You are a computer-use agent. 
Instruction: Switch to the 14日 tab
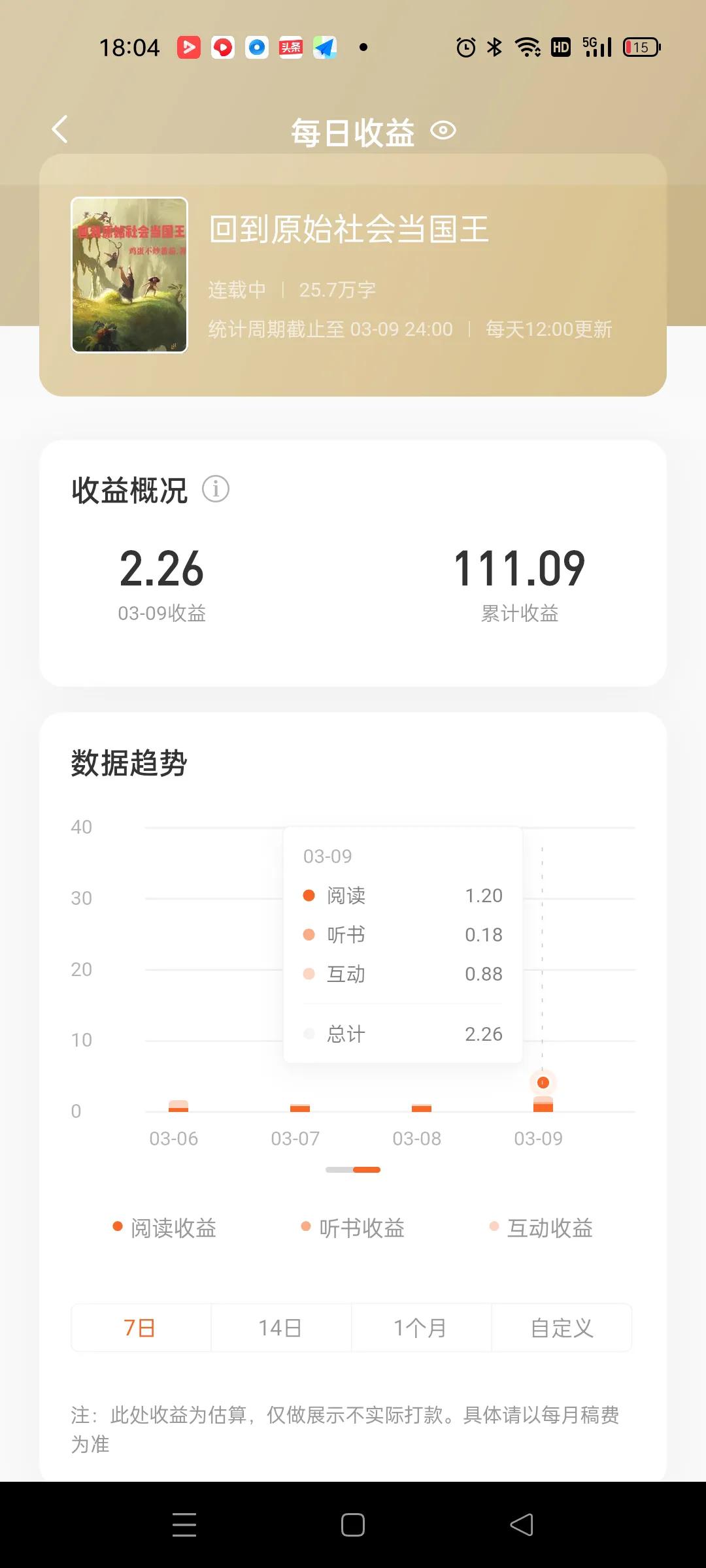coord(280,1328)
